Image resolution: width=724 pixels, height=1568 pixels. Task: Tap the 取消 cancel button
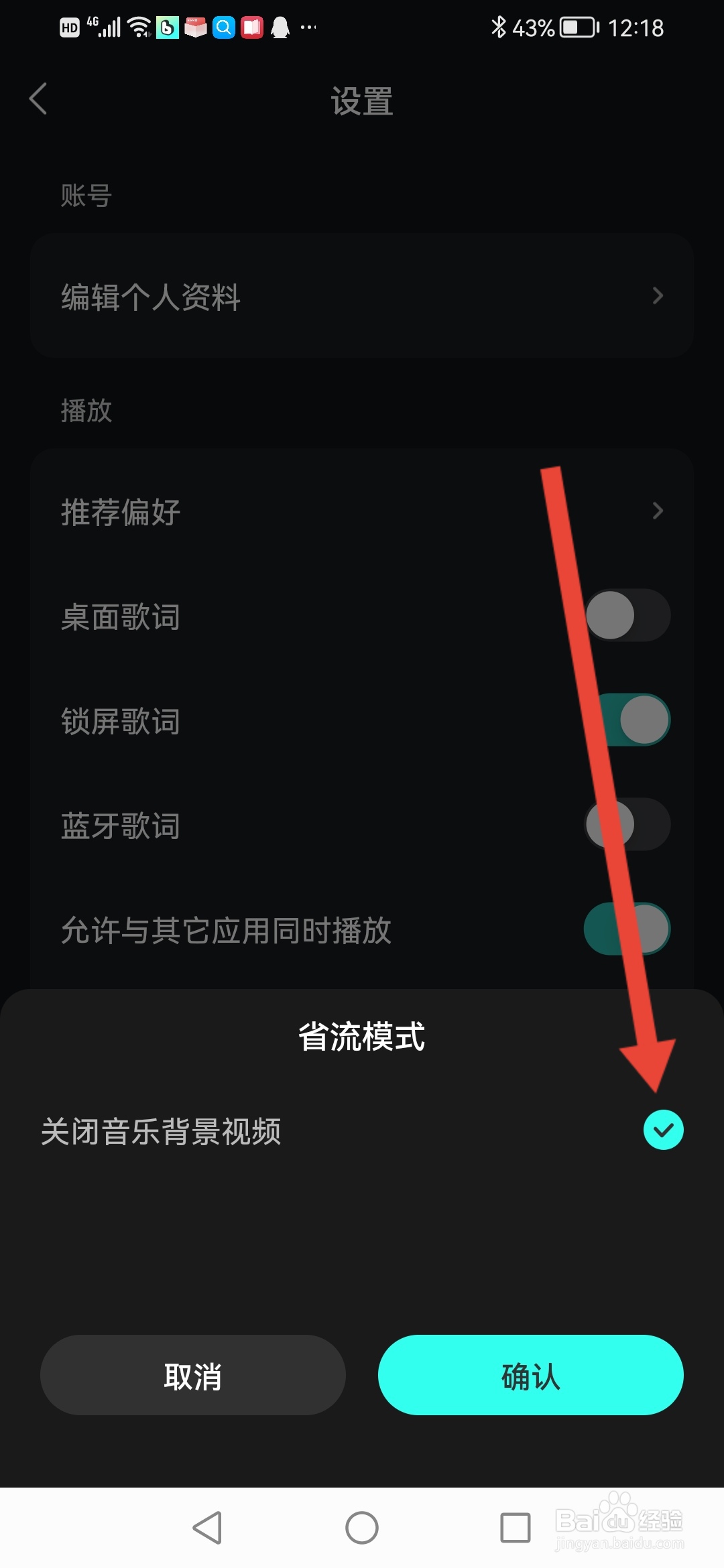(192, 1375)
